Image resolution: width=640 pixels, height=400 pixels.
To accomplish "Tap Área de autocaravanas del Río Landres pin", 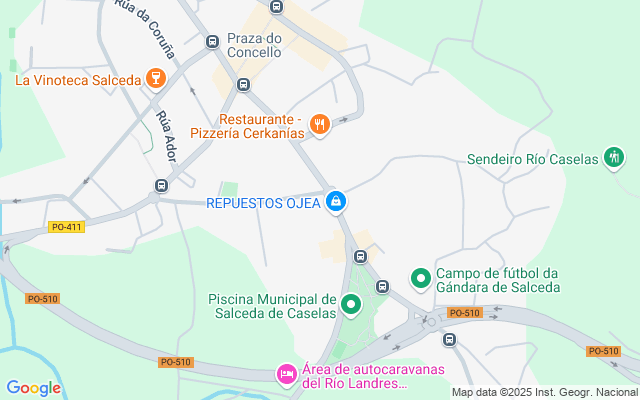I will (x=286, y=373).
